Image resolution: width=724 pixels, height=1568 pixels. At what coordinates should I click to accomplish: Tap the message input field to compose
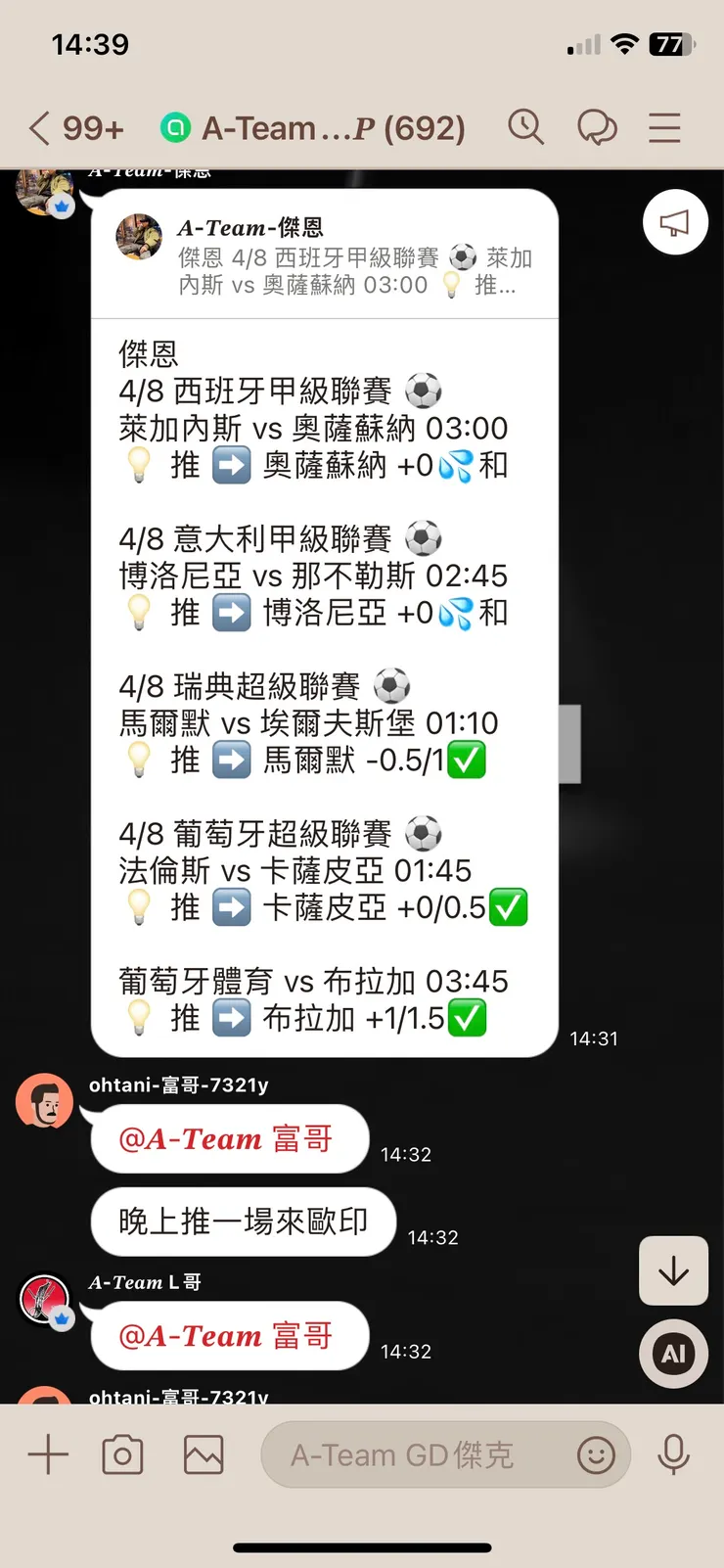pos(411,1455)
